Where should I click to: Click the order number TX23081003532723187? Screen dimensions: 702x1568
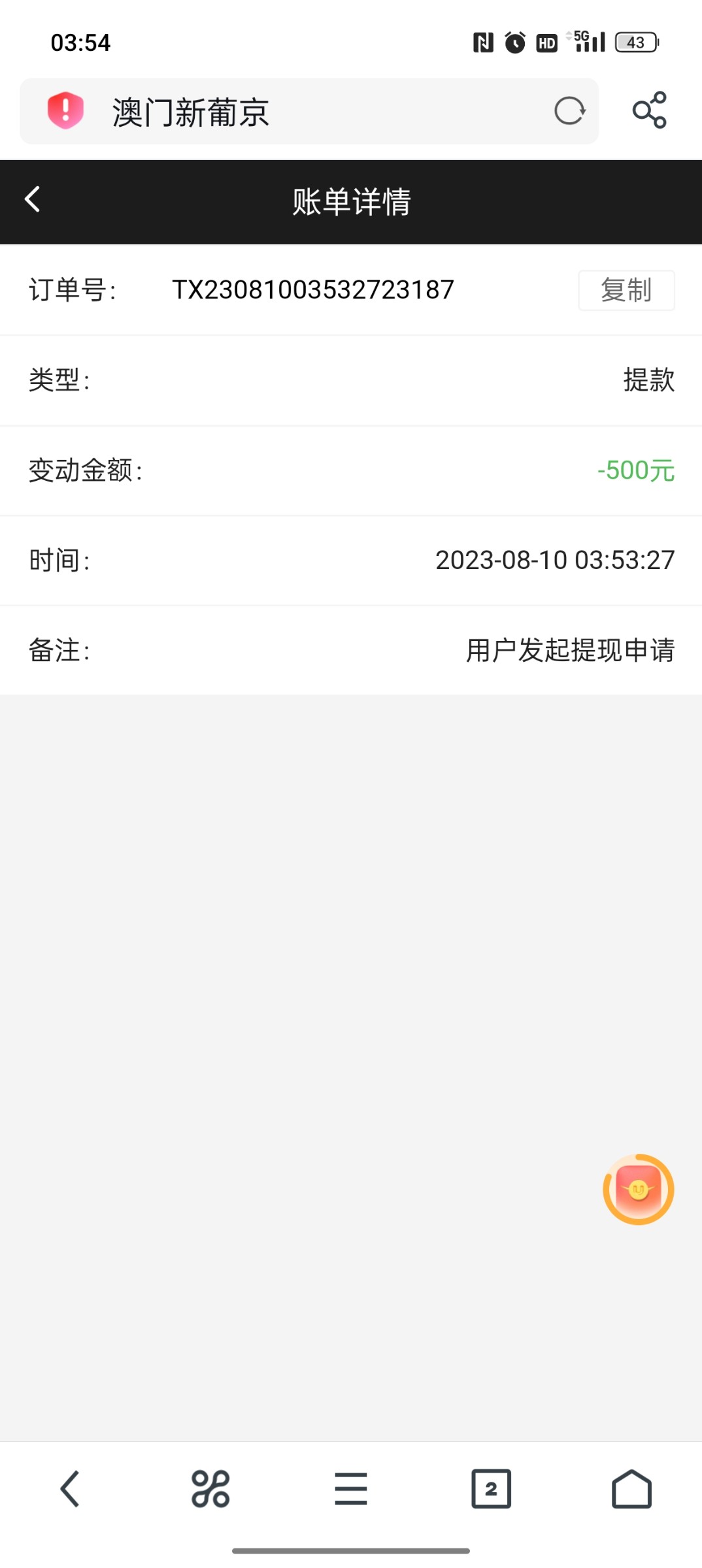click(312, 289)
